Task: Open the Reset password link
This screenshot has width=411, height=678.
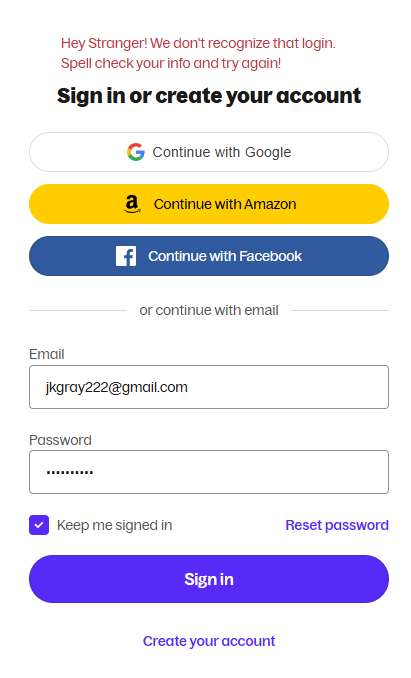Action: pos(337,525)
